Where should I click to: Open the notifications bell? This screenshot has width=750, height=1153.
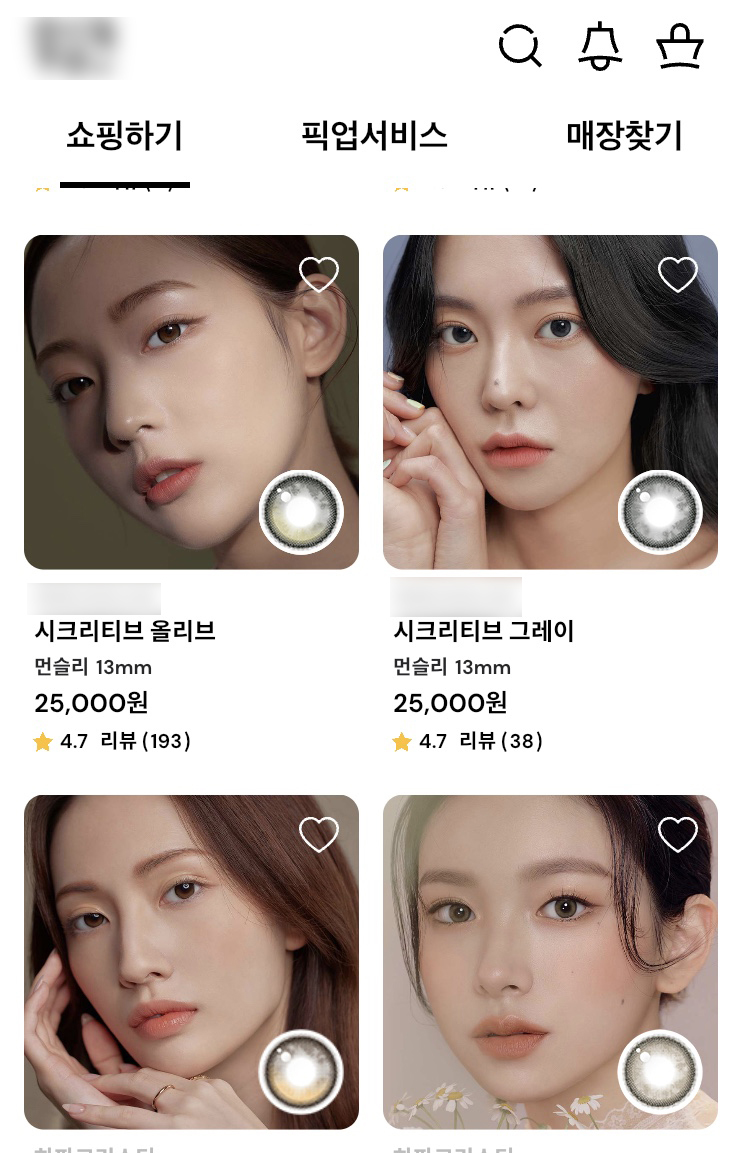coord(600,47)
